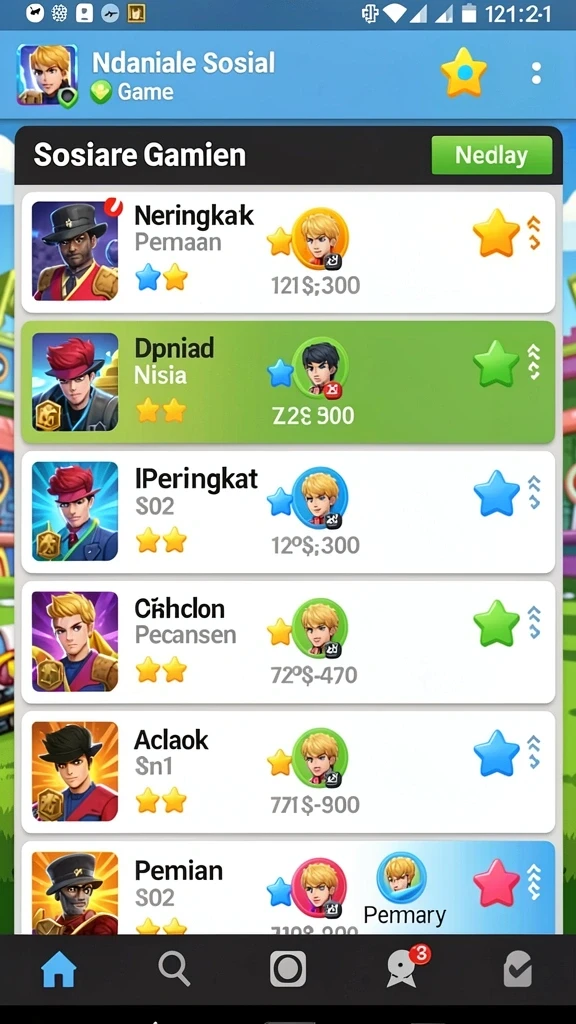Tap the yellow star icon in header

(x=464, y=73)
